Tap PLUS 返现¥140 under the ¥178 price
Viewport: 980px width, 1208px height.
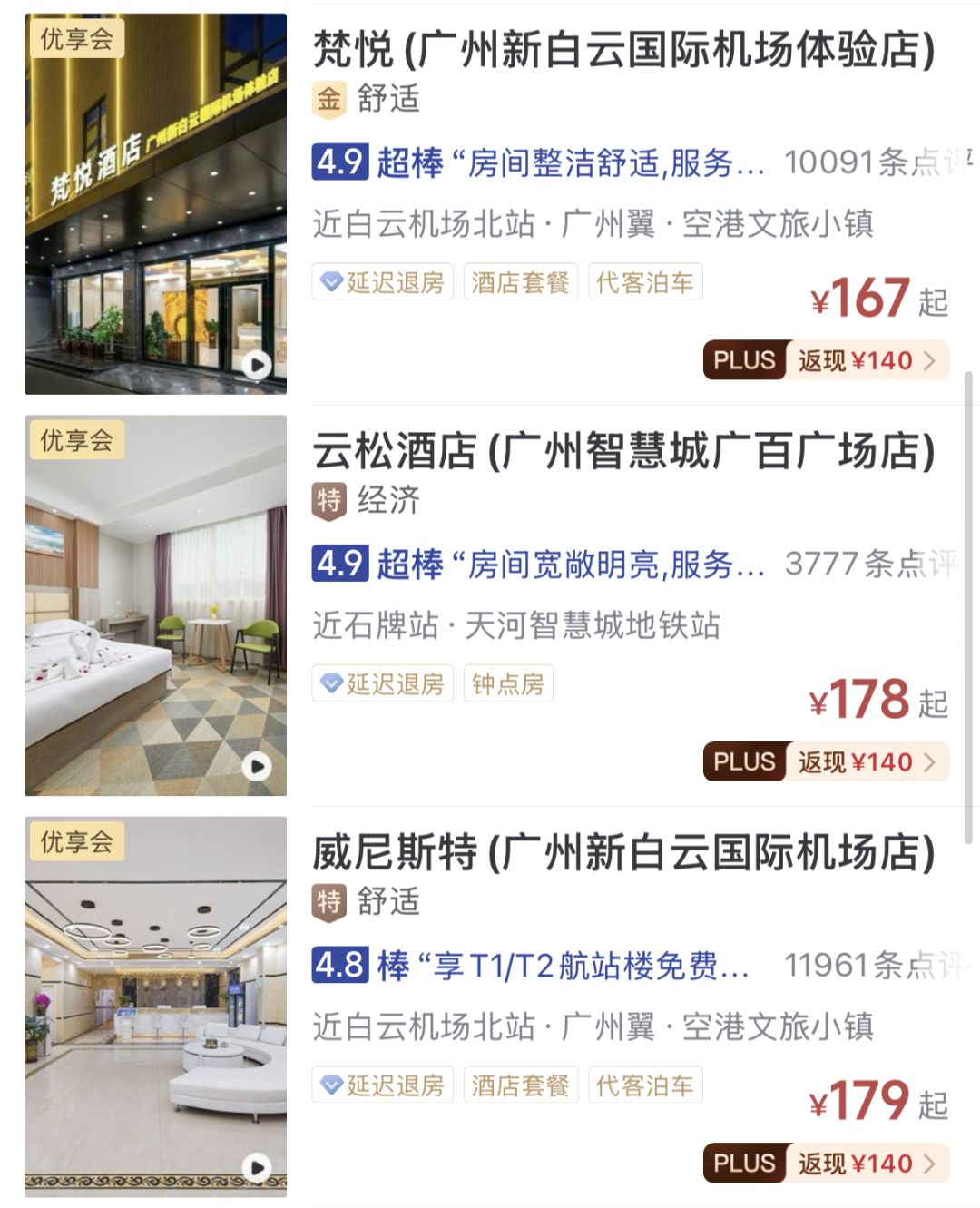[826, 761]
